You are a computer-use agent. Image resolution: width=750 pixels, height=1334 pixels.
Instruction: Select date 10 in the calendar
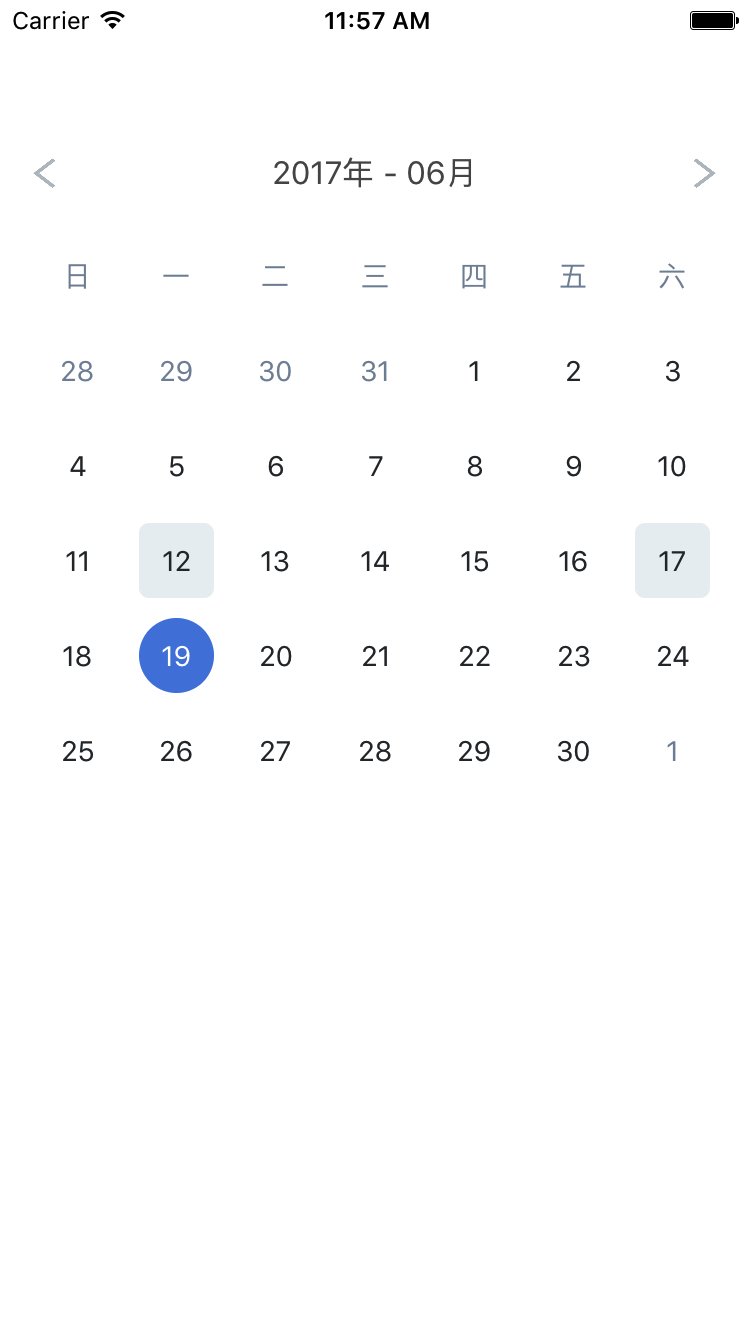click(672, 466)
